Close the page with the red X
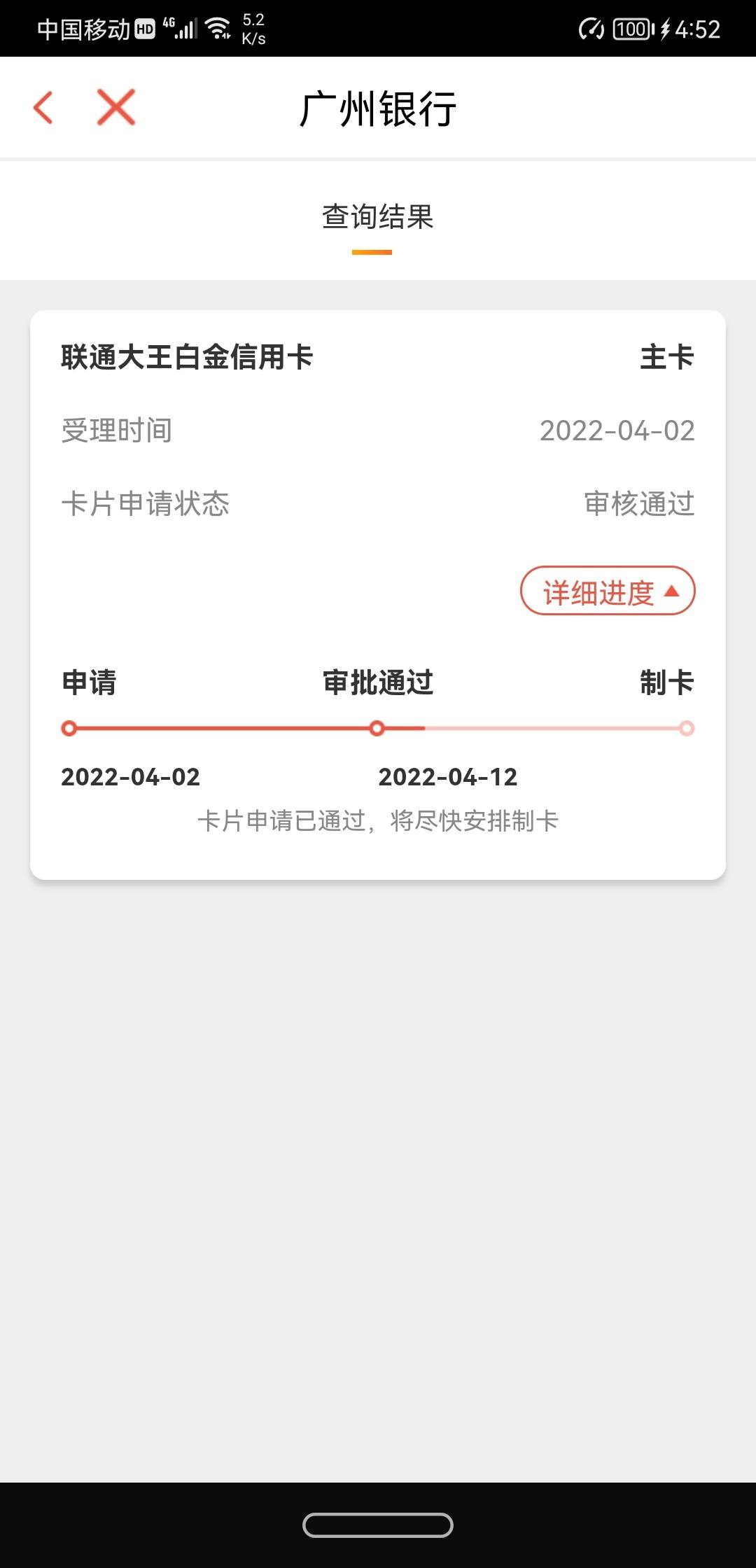Viewport: 756px width, 1568px height. coord(116,108)
